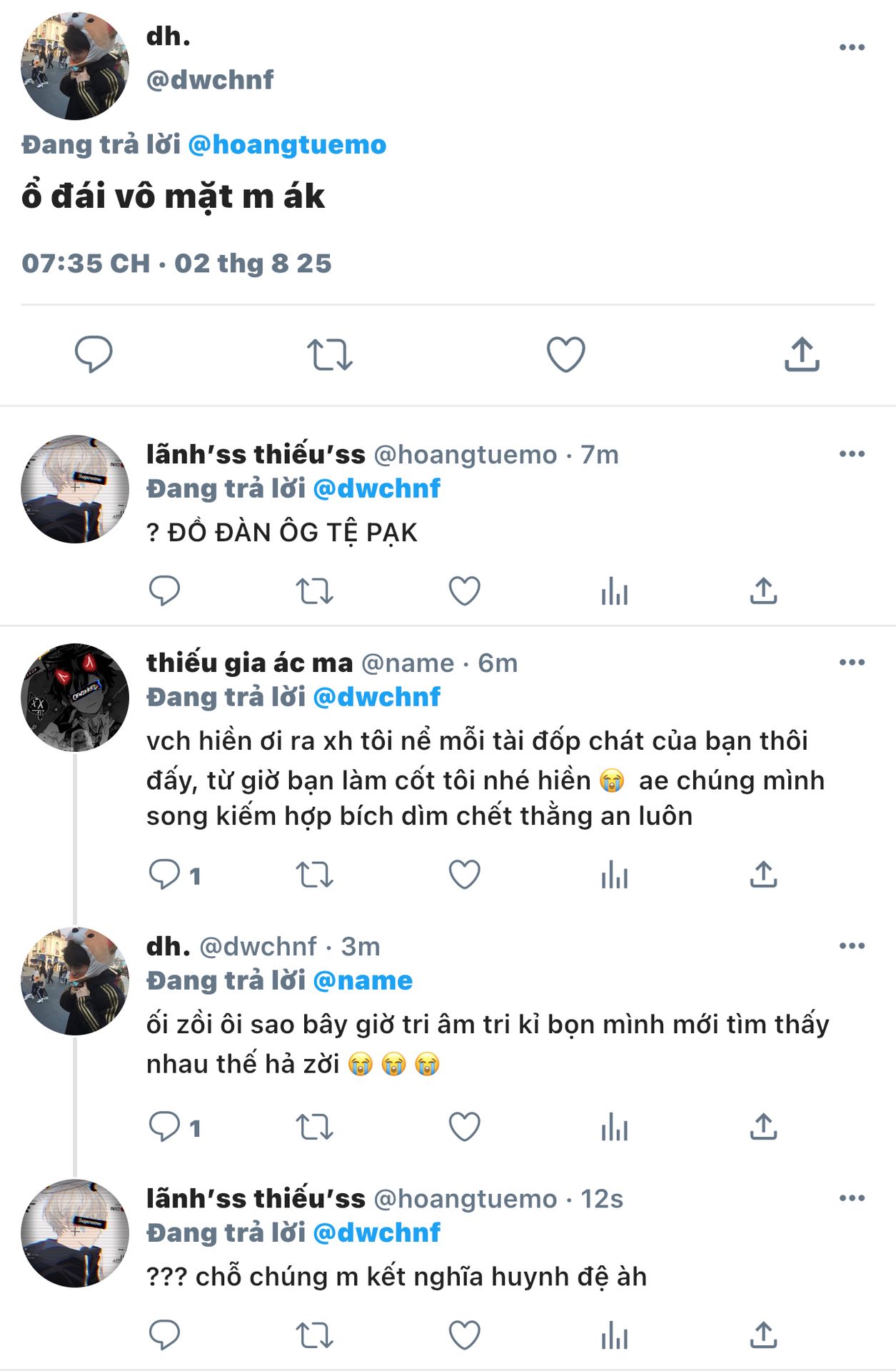
Task: Tap the @name link in dh.'s 3m reply
Action: [x=363, y=981]
